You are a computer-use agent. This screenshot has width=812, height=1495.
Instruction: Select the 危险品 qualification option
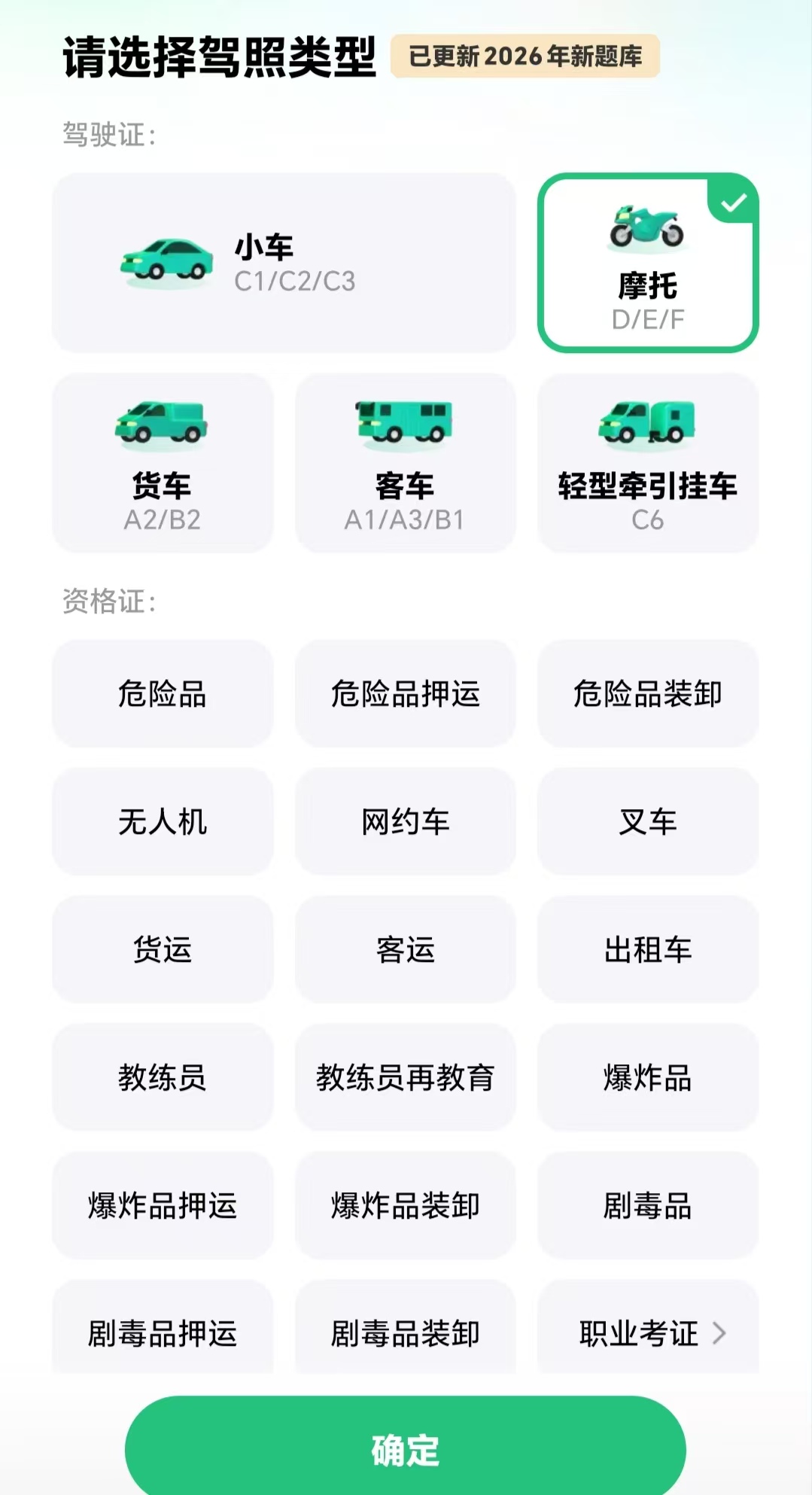pyautogui.click(x=163, y=693)
